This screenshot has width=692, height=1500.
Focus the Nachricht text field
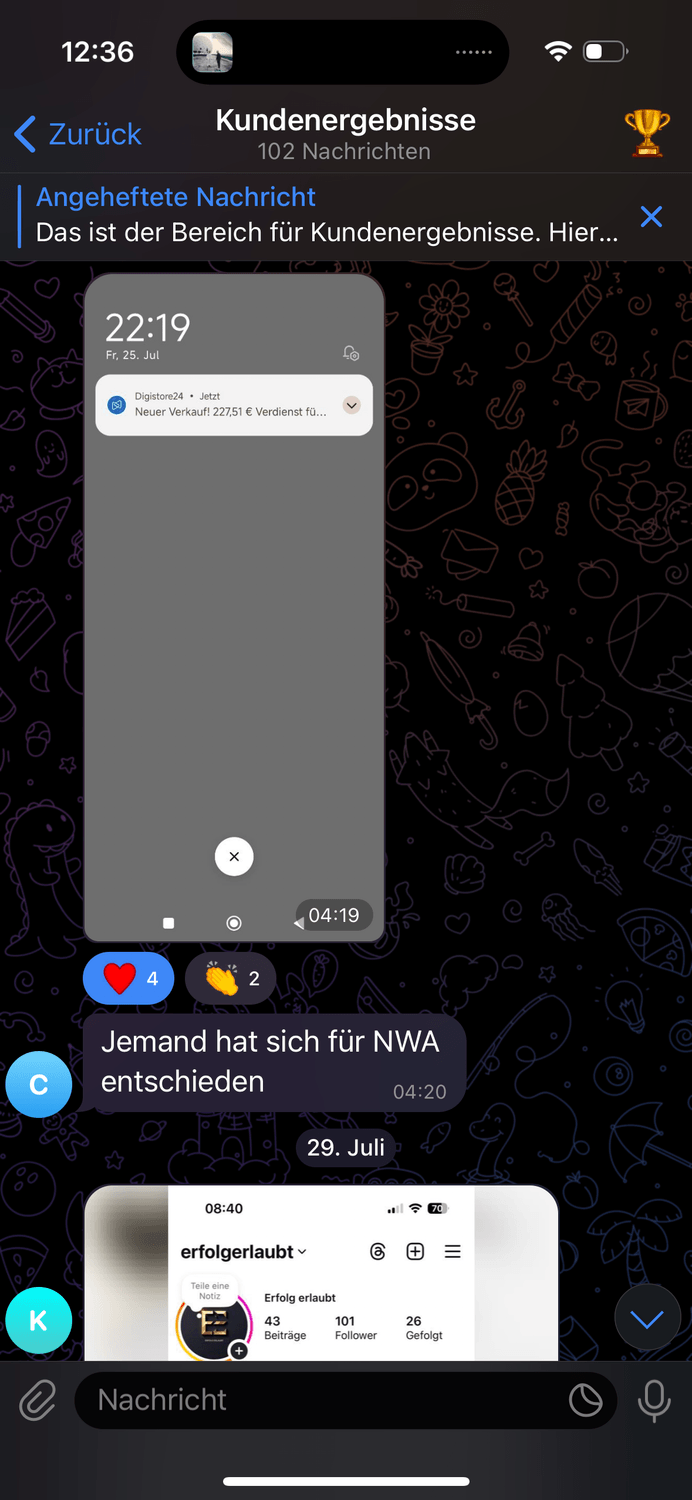click(320, 1400)
